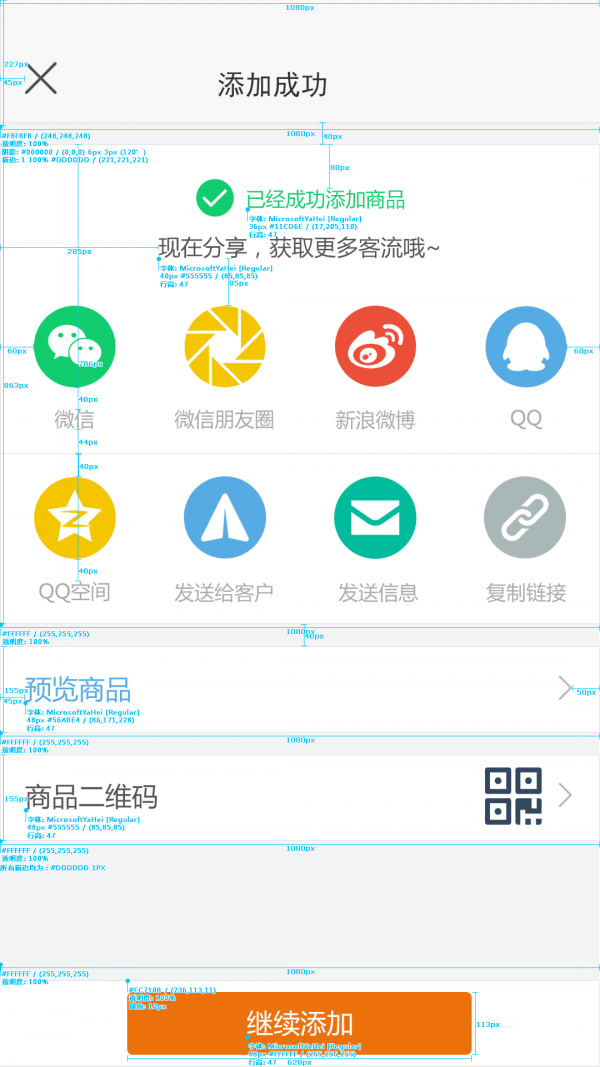This screenshot has width=600, height=1067.
Task: Share the product to 微信
Action: point(75,347)
